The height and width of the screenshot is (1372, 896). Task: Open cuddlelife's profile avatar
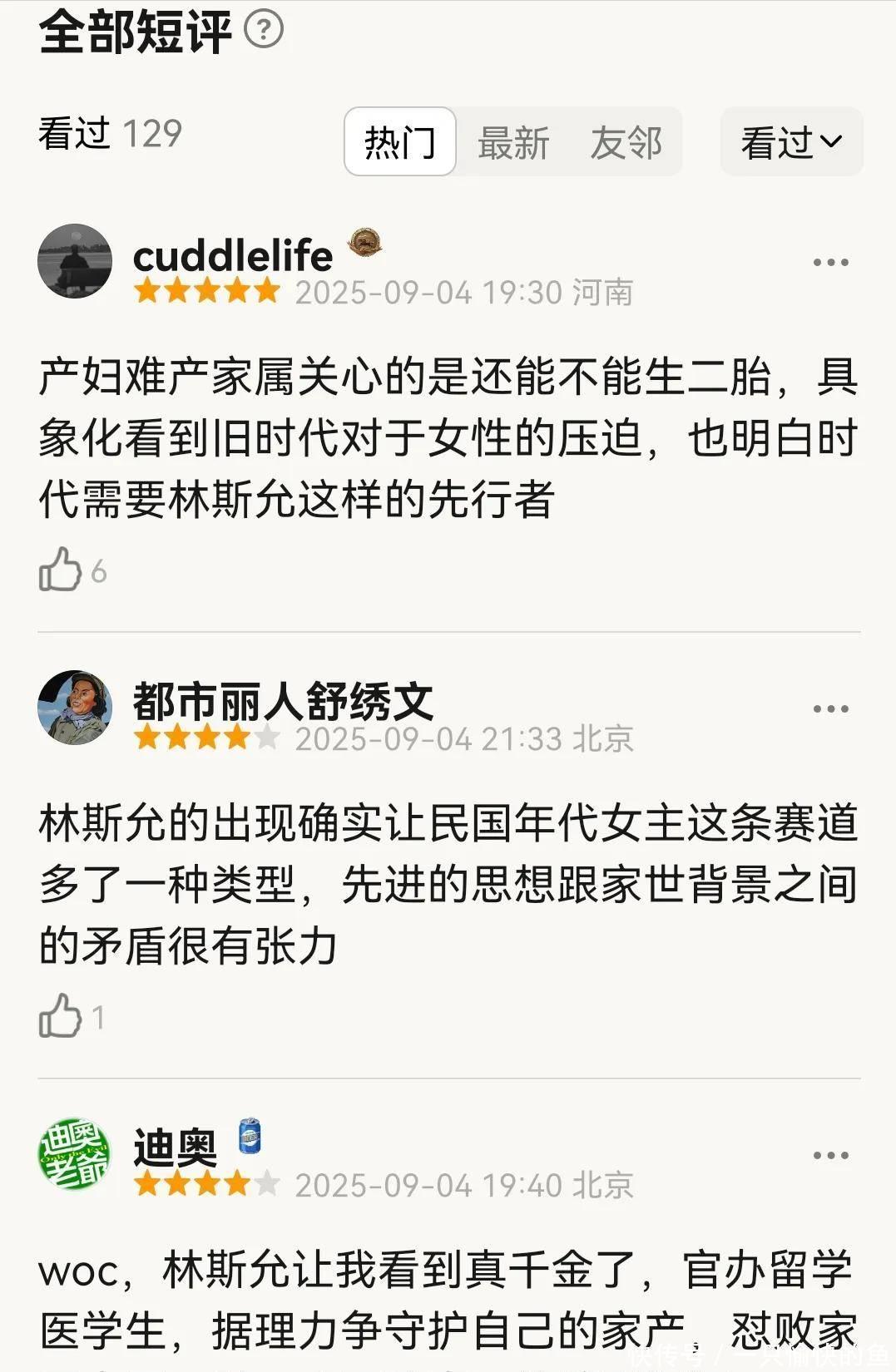(x=75, y=261)
